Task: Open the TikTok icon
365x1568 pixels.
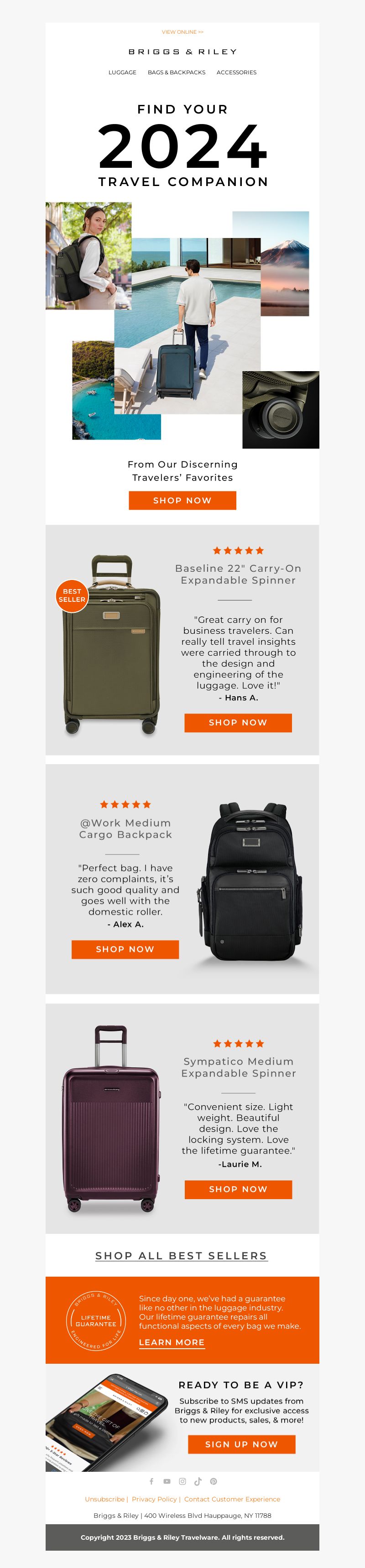Action: pyautogui.click(x=198, y=1481)
